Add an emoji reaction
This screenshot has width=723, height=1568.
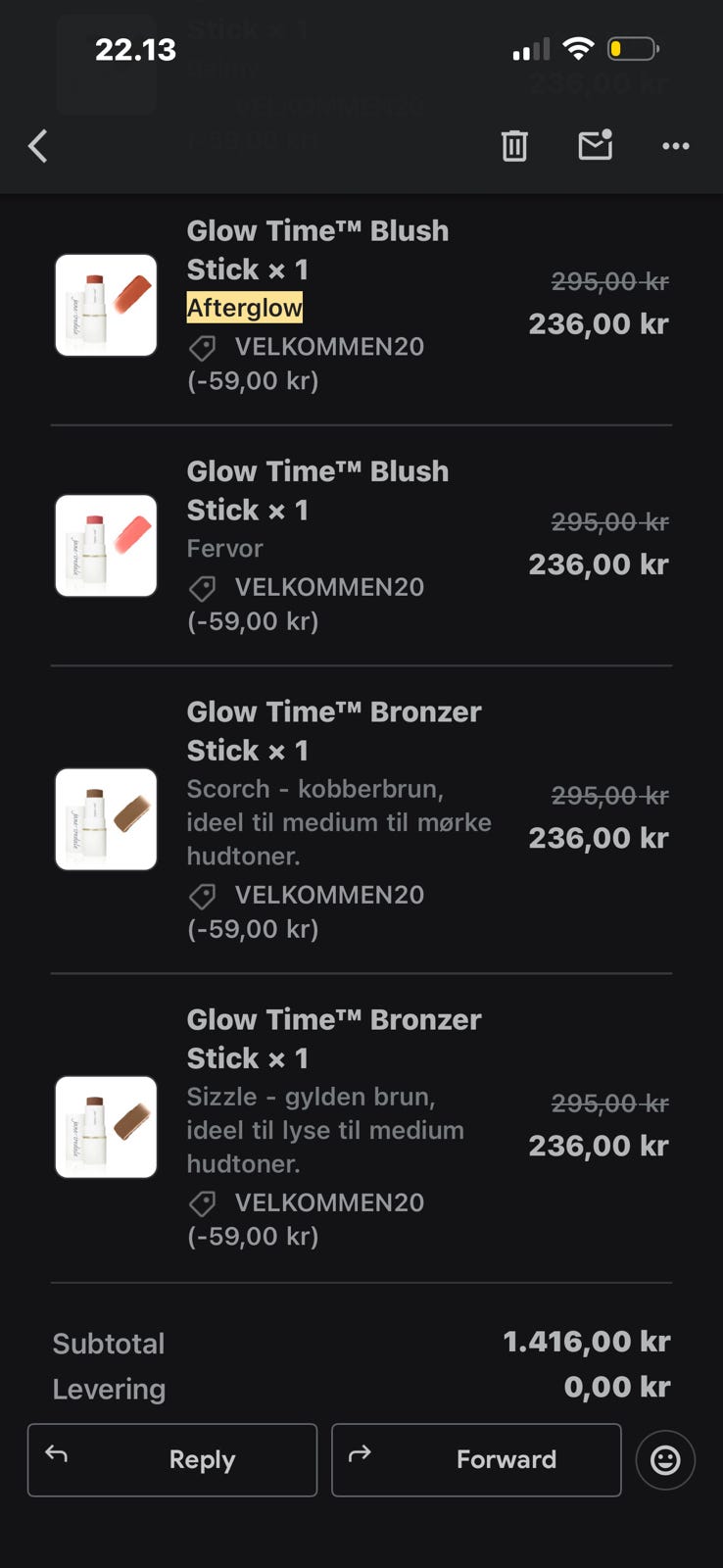click(665, 1460)
